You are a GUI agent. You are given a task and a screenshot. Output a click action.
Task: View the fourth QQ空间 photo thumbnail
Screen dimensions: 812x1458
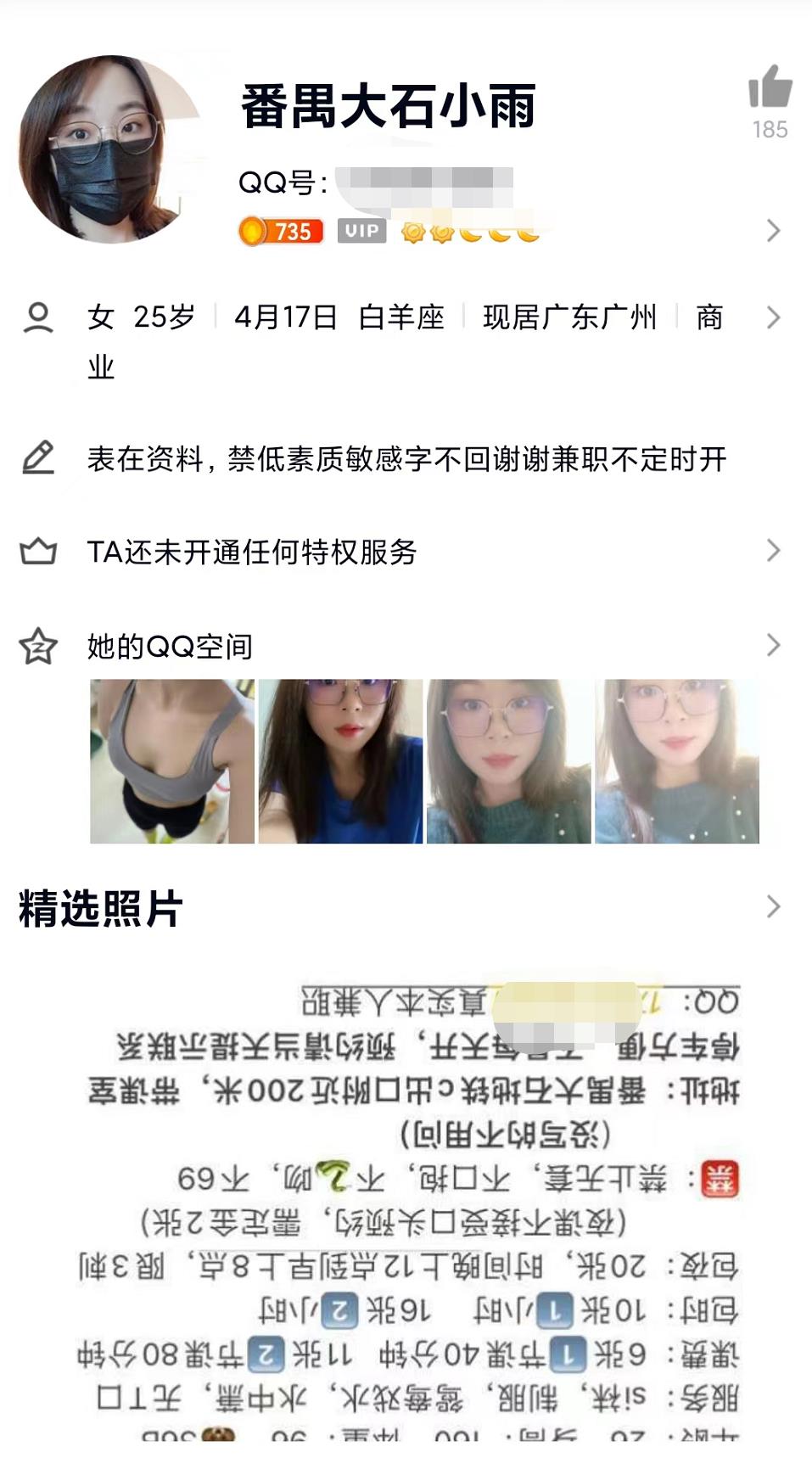pos(676,761)
